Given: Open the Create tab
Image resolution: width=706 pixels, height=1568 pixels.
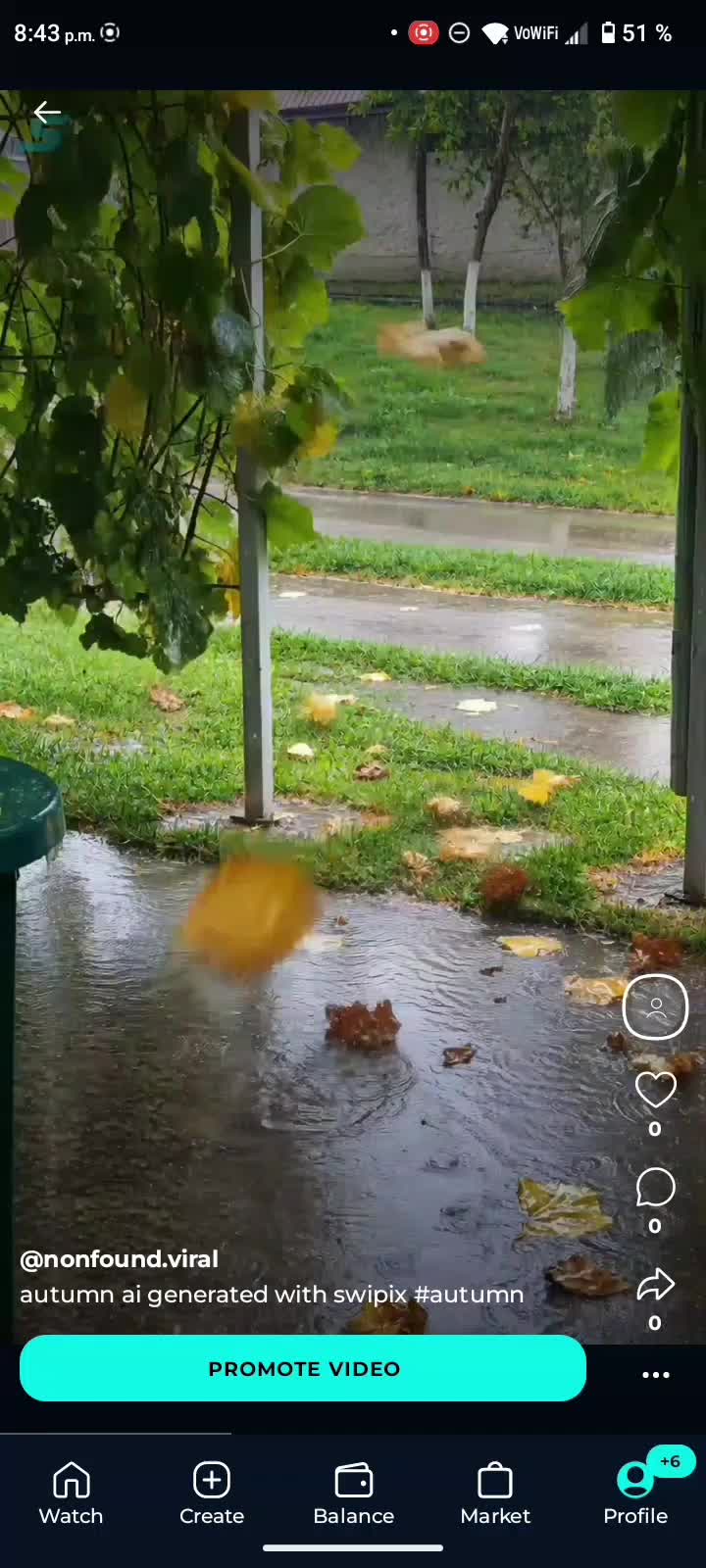Looking at the screenshot, I should 212,1494.
